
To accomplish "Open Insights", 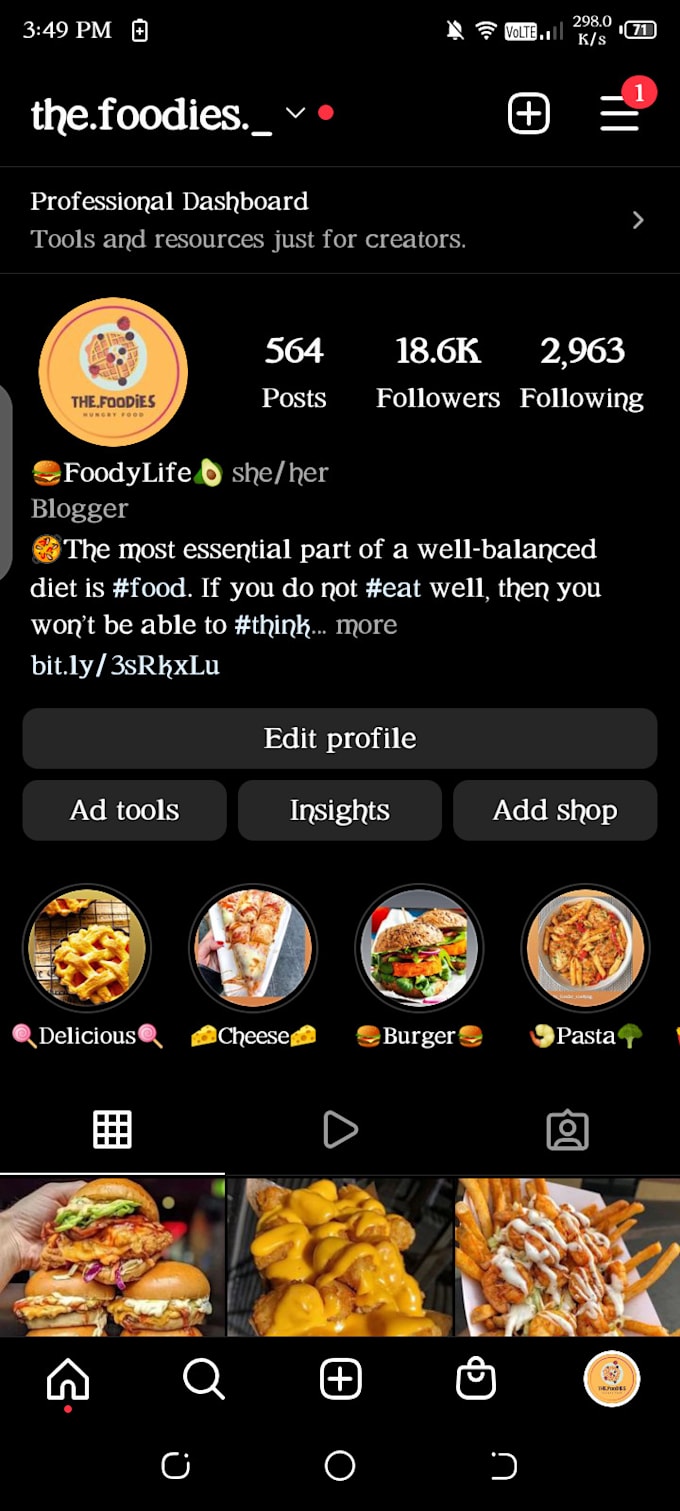I will (x=340, y=810).
